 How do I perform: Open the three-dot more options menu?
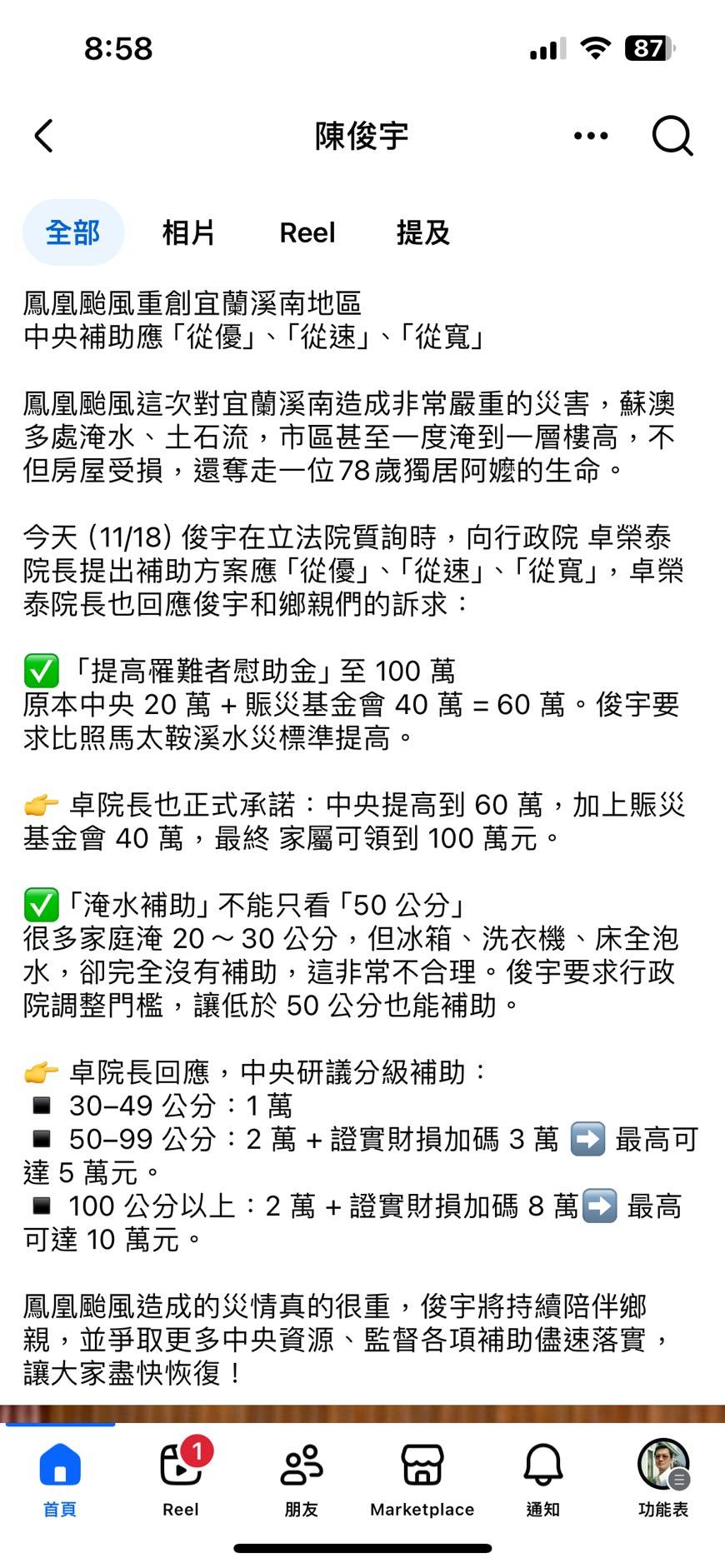(591, 136)
